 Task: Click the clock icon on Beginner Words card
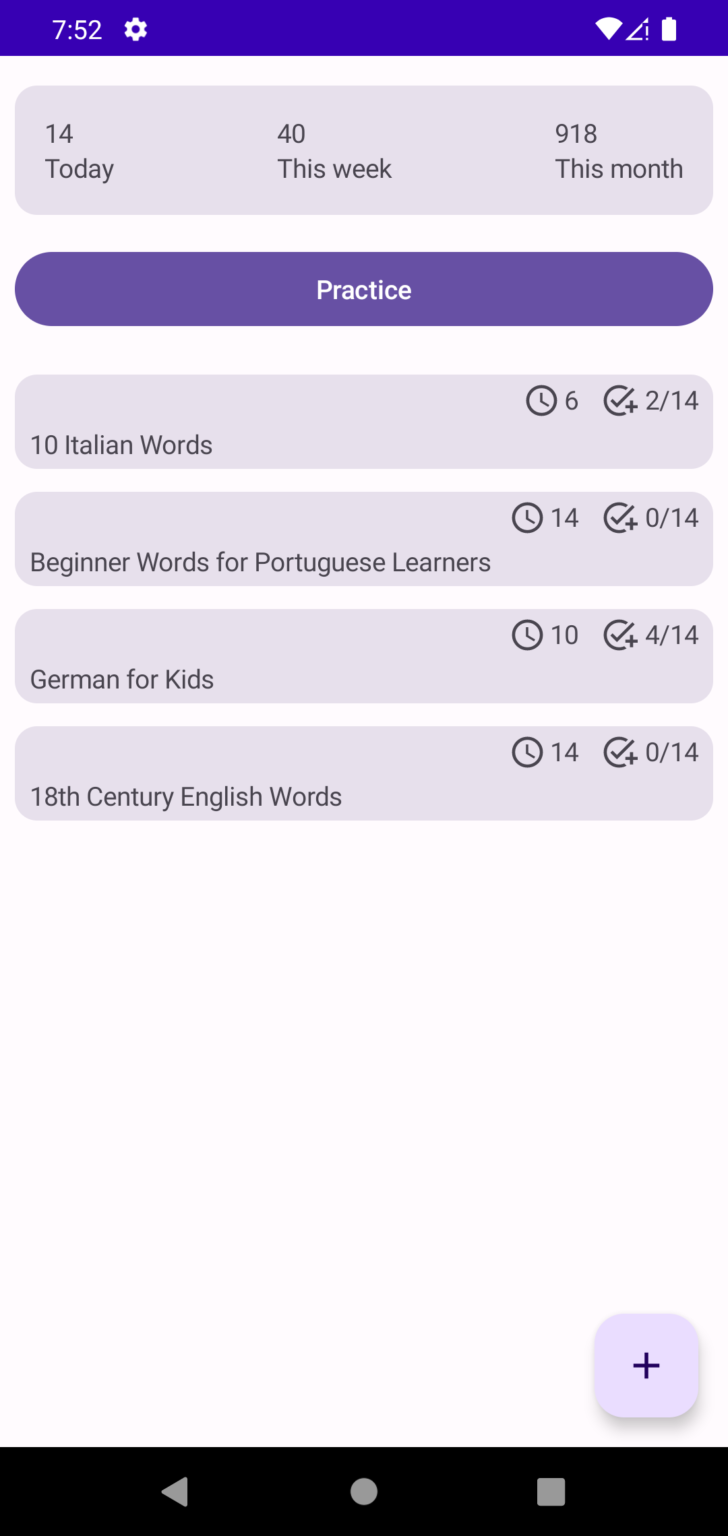528,518
